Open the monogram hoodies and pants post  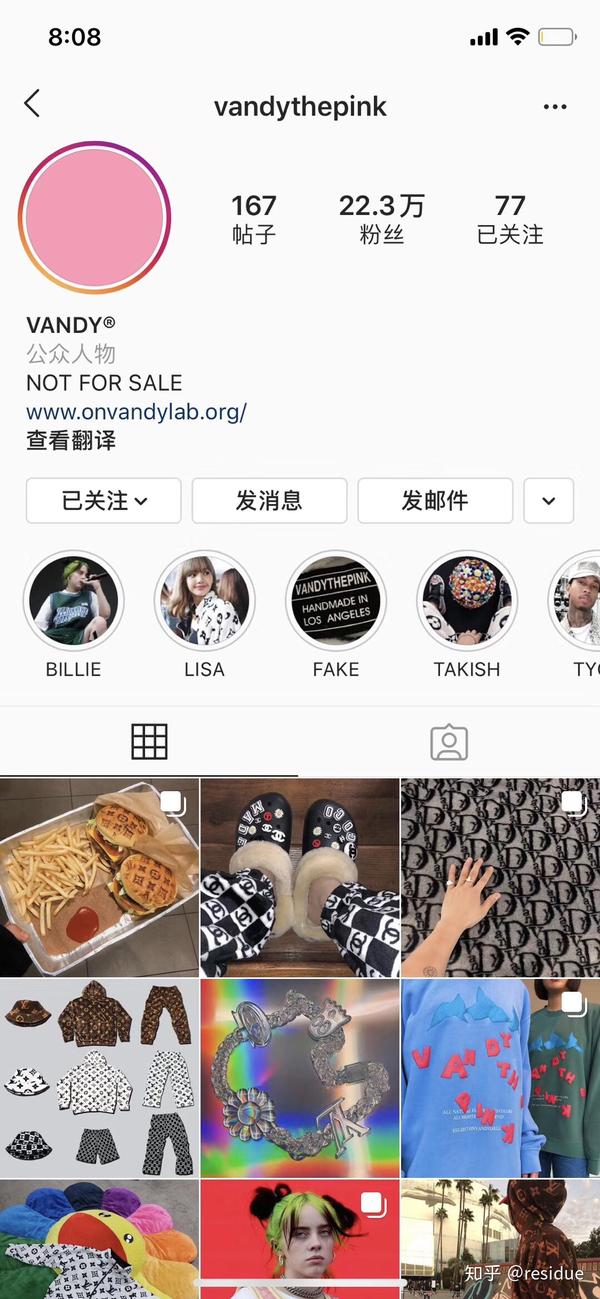click(99, 1078)
